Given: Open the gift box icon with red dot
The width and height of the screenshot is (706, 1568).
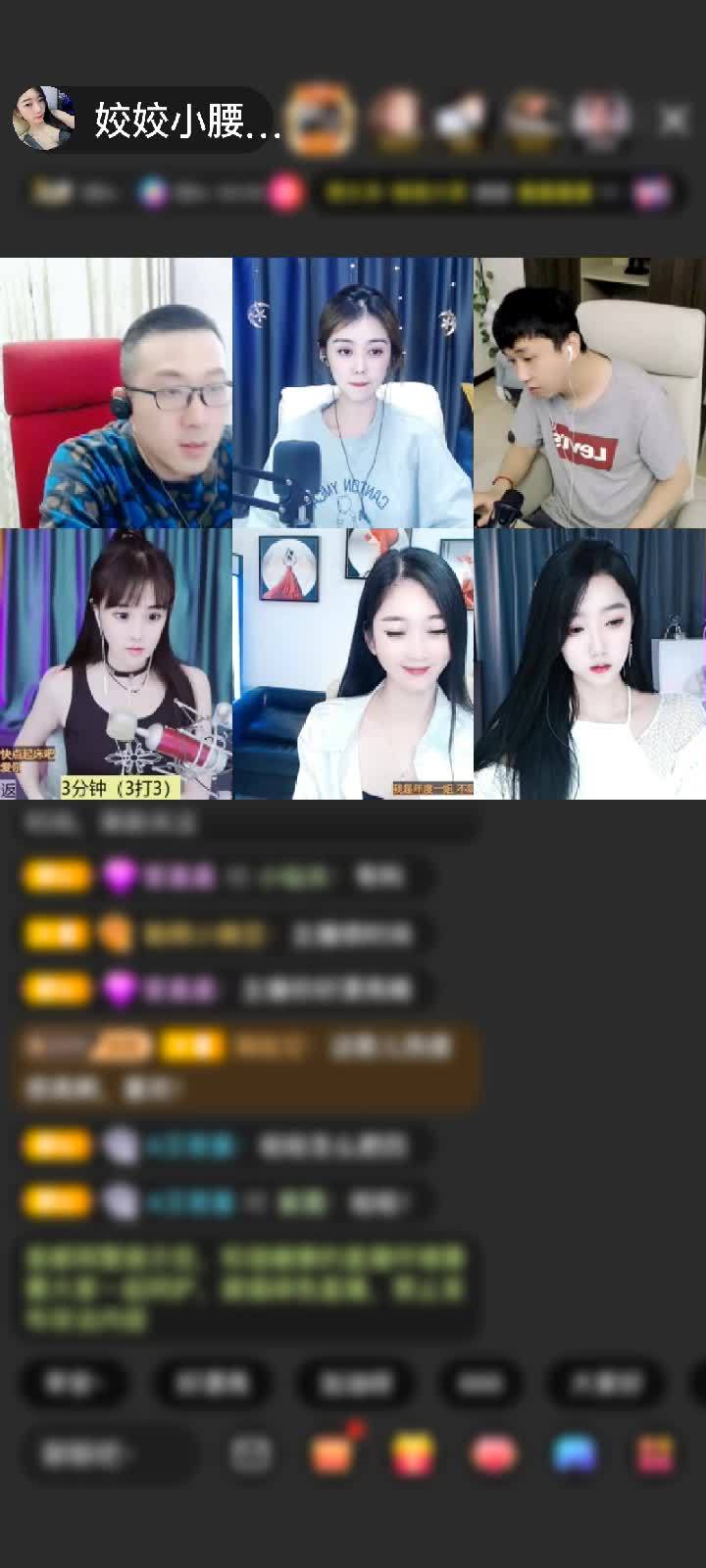Looking at the screenshot, I should click(x=332, y=1454).
